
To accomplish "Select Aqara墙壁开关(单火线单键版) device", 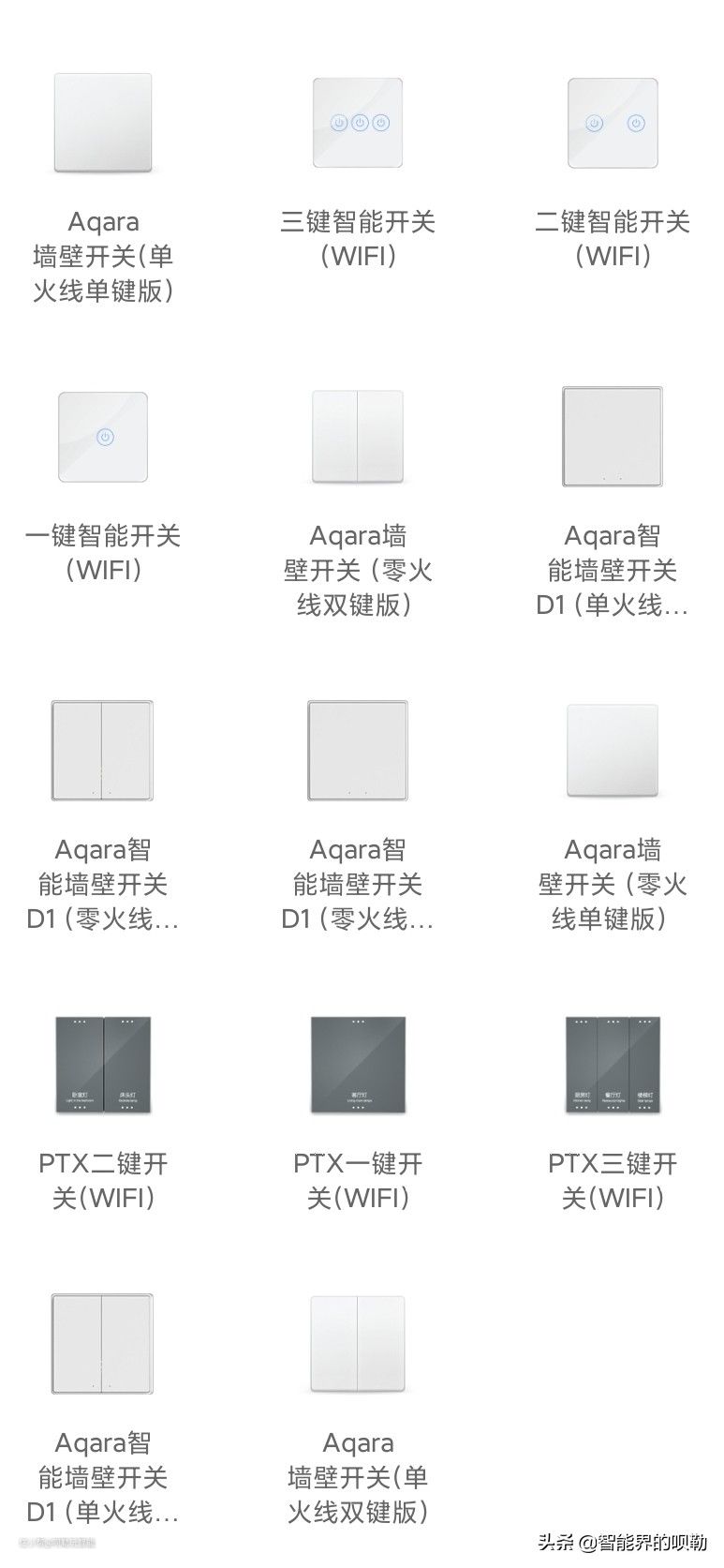I will (103, 123).
